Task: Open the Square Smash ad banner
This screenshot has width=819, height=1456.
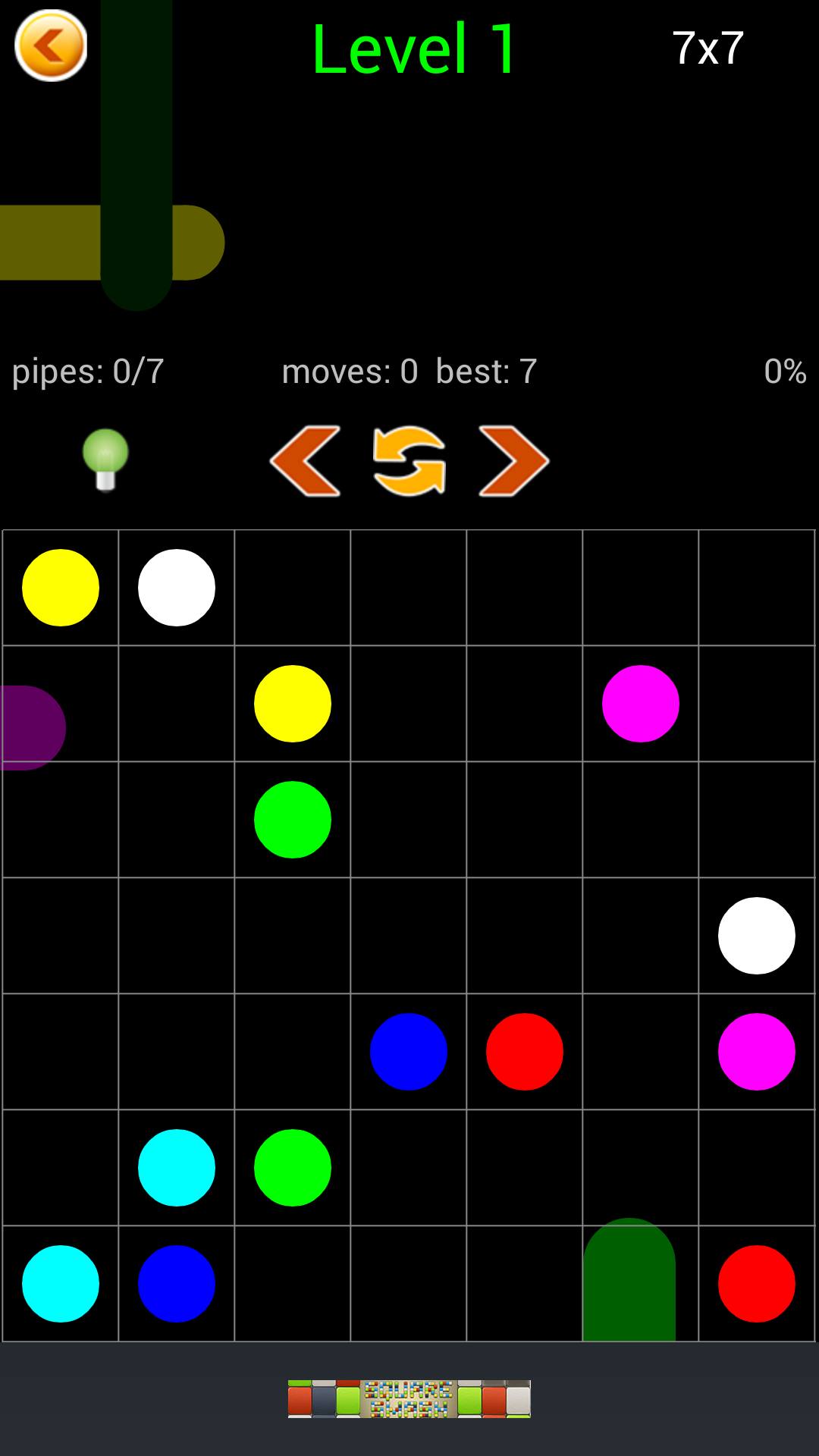Action: (409, 1398)
